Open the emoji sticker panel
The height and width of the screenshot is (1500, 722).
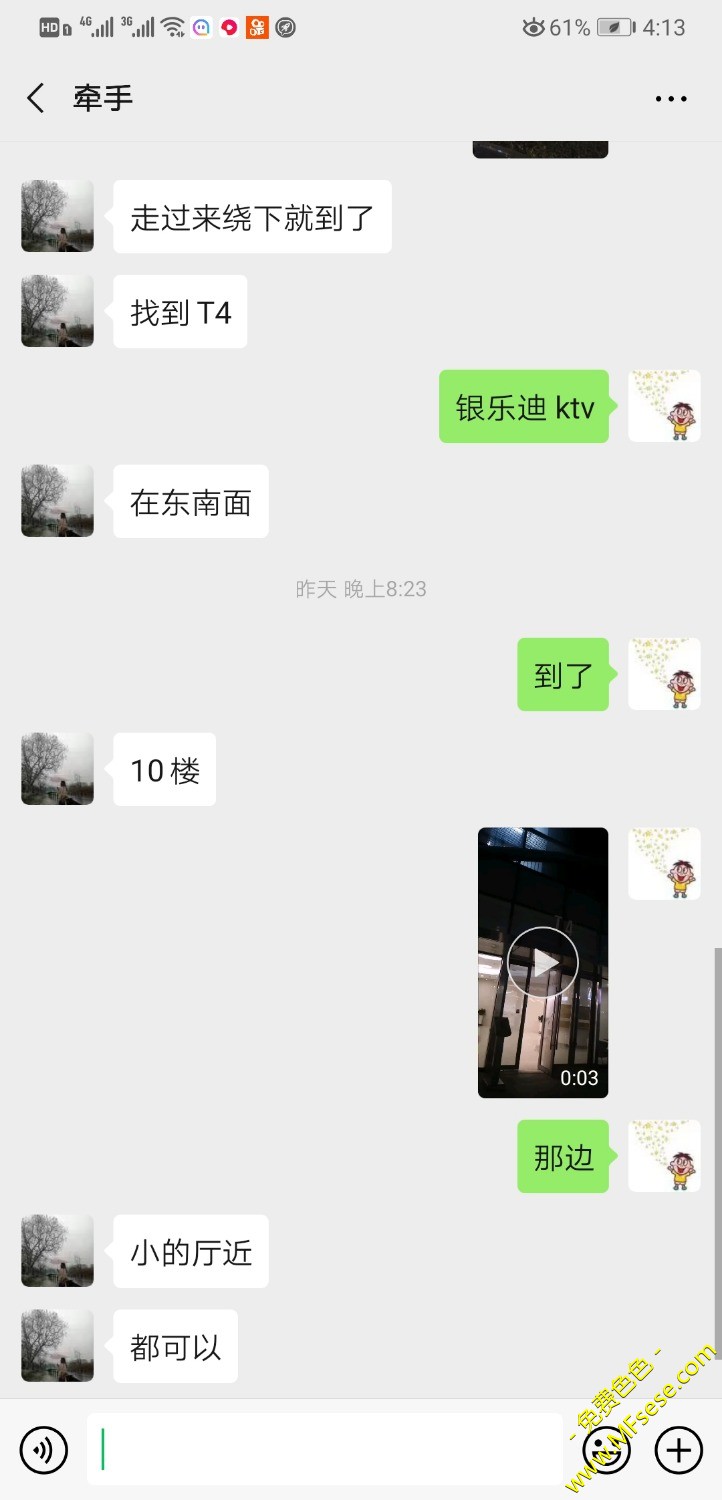606,1449
